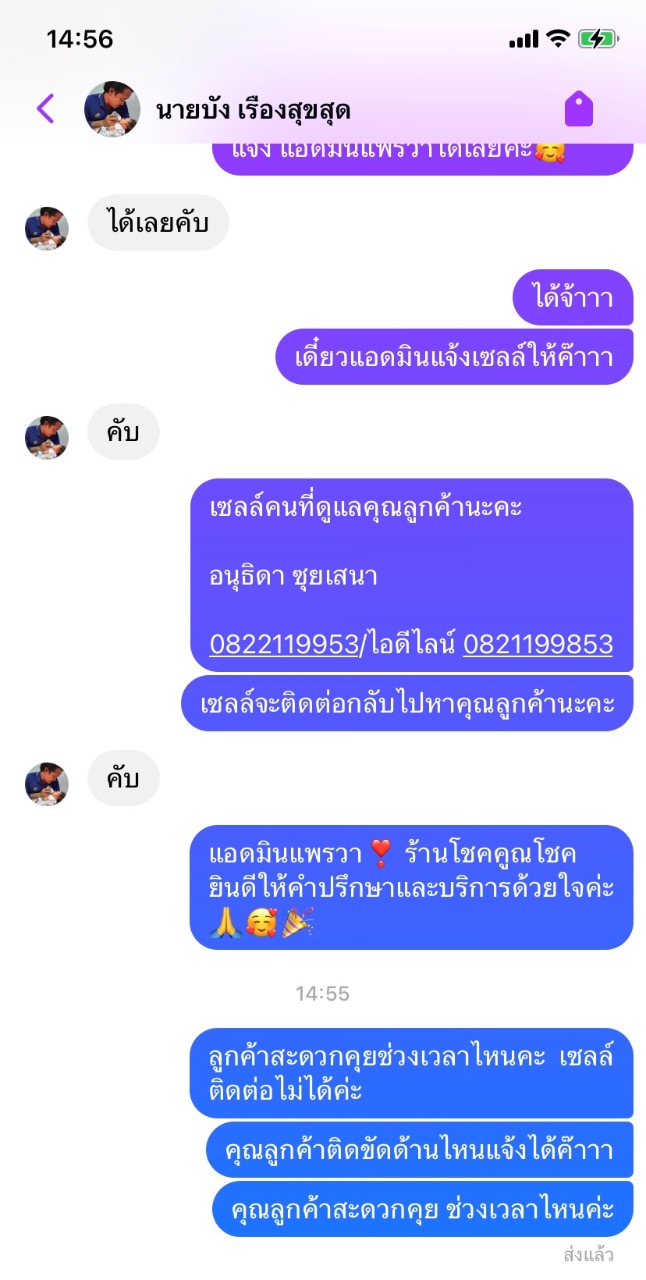
Task: Tap the Line ID number 0821199853
Action: coord(537,644)
